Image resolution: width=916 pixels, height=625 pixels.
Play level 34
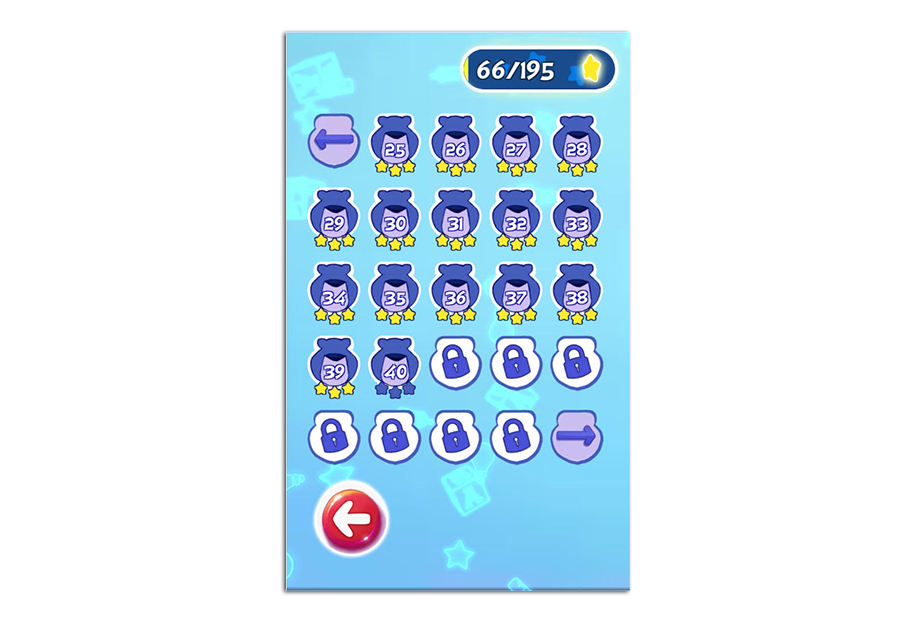coord(334,291)
